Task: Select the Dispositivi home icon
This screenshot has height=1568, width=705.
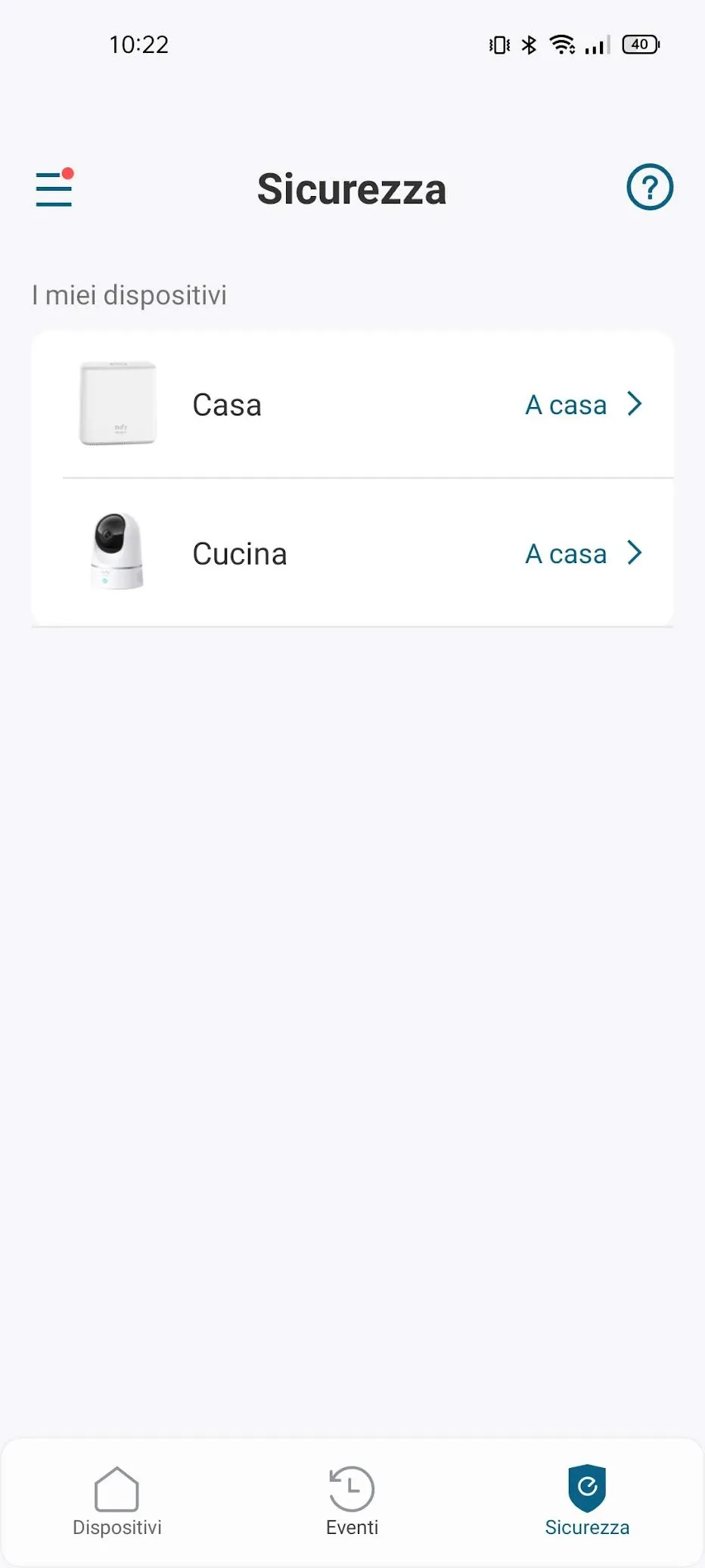Action: point(116,1489)
